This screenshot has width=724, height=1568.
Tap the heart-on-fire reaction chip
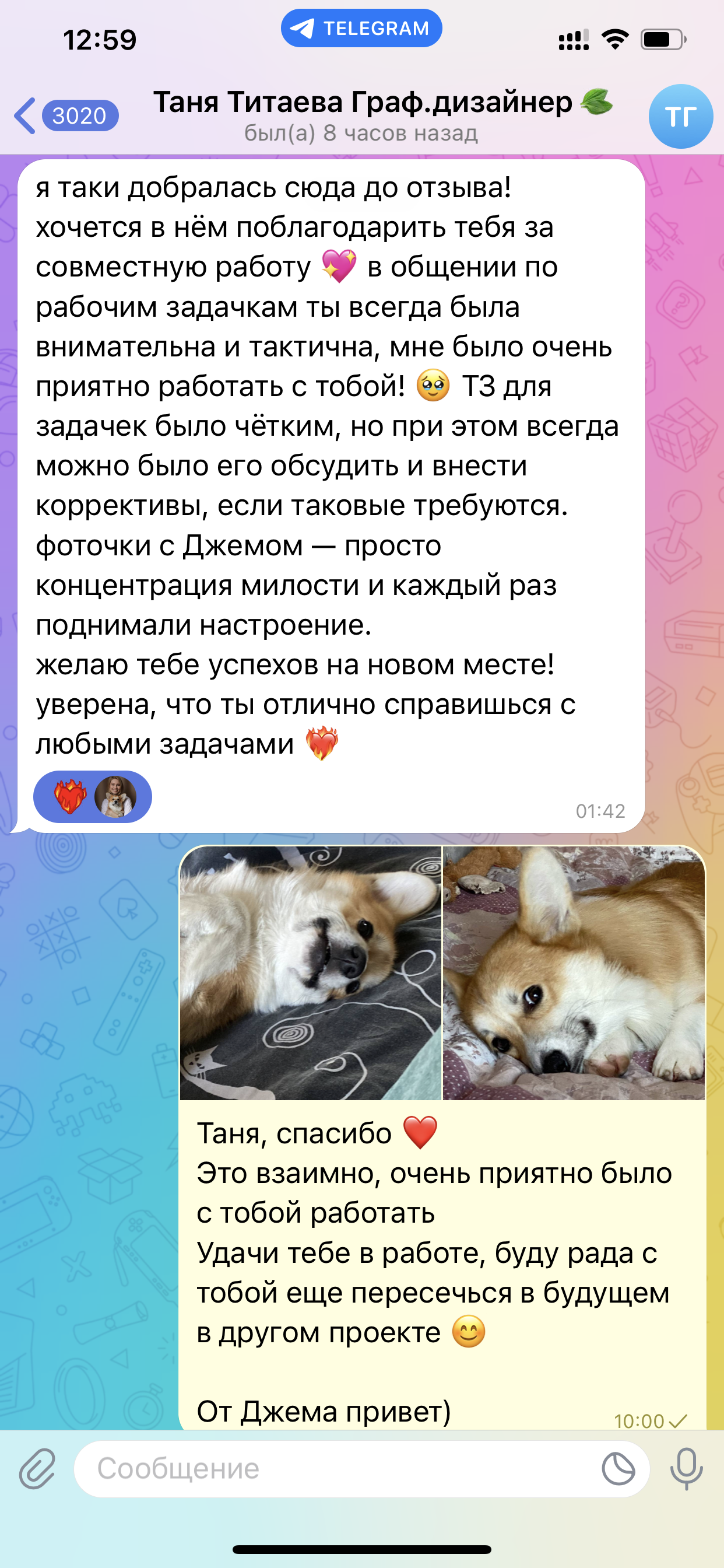[x=92, y=796]
